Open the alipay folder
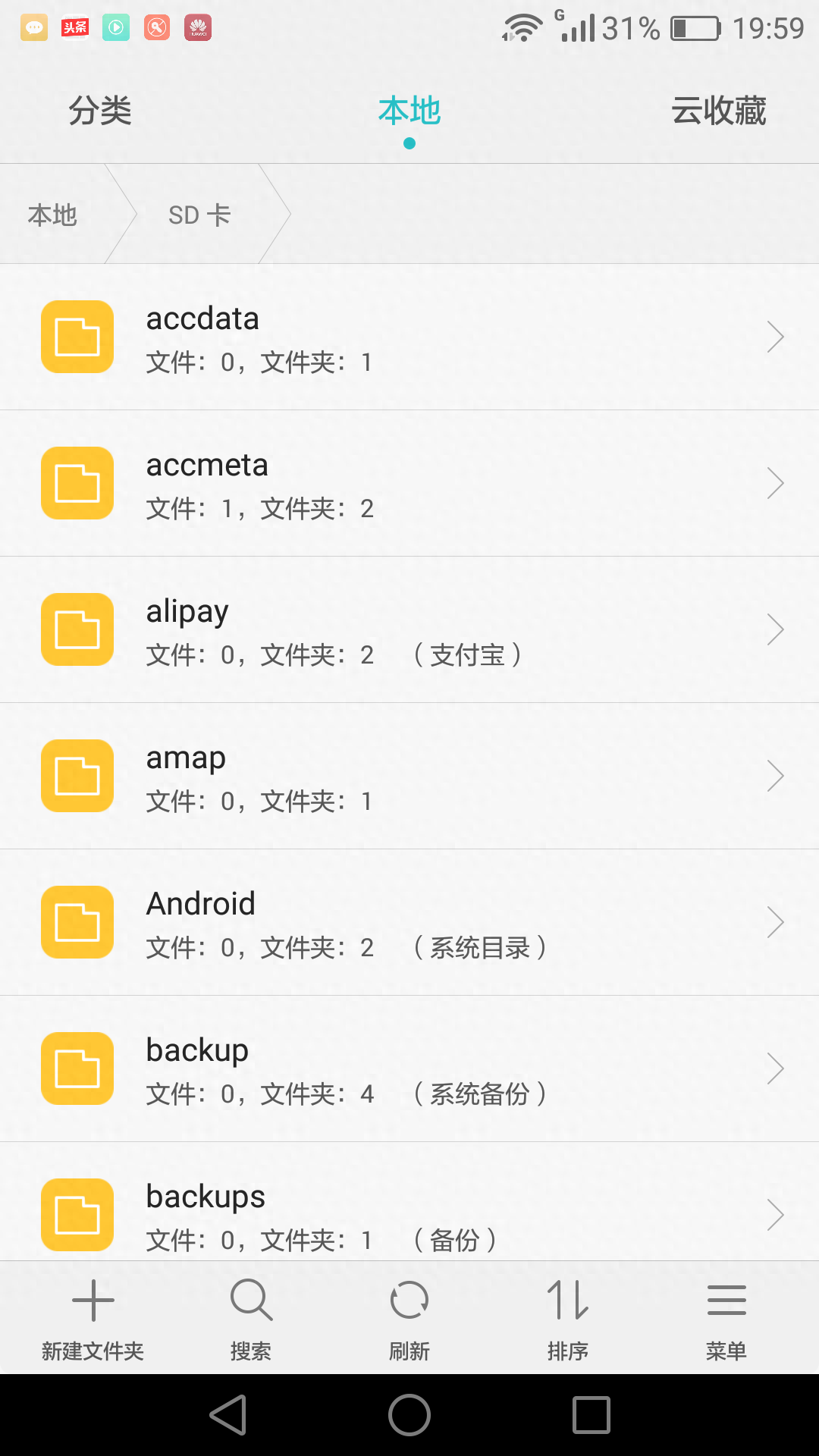This screenshot has height=1456, width=819. click(x=409, y=630)
